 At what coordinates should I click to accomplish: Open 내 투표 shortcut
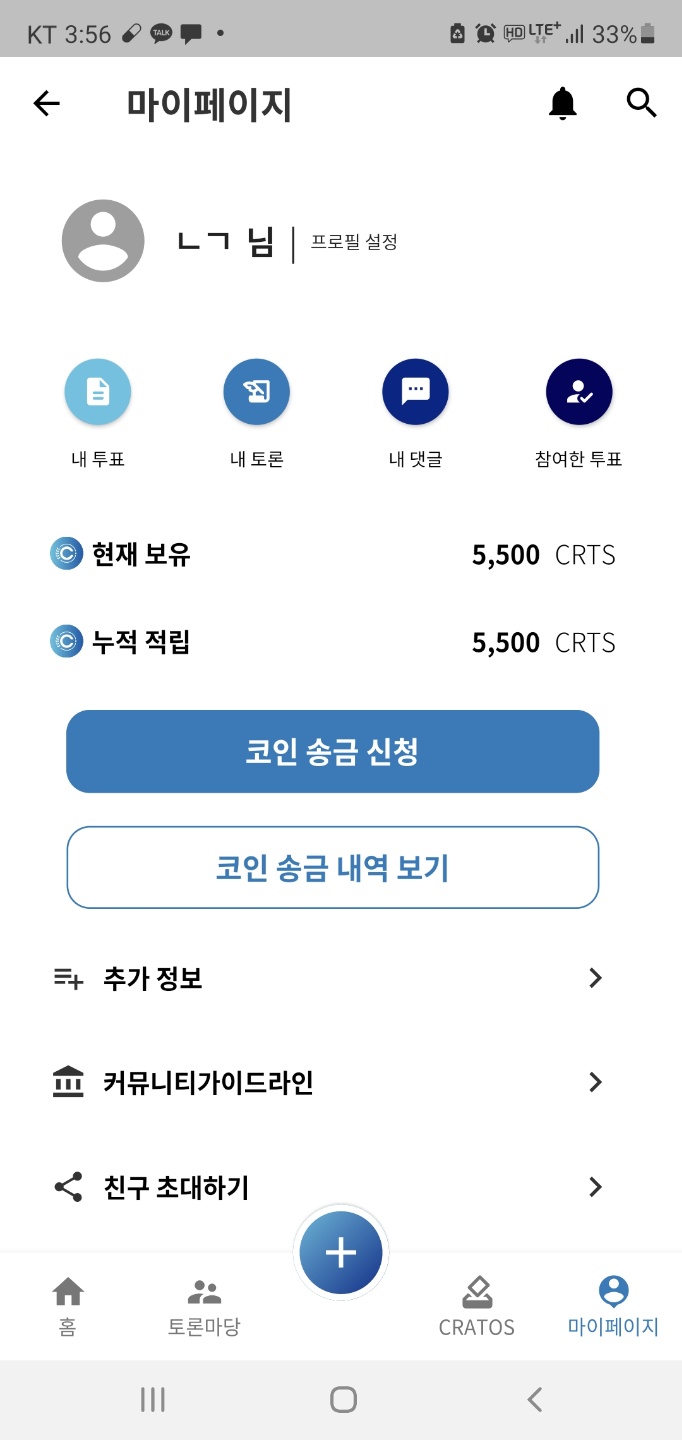(98, 414)
